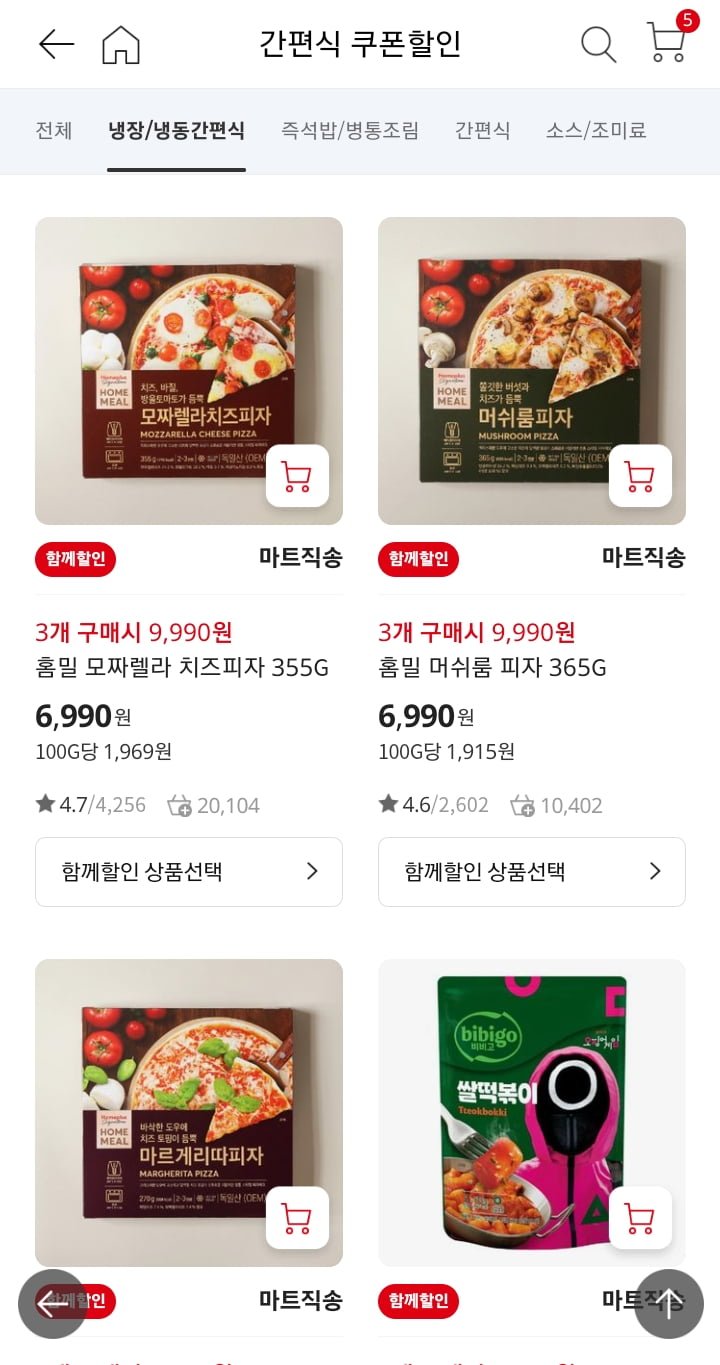This screenshot has height=1365, width=720.
Task: Tap the floating back arrow button
Action: pyautogui.click(x=52, y=1304)
